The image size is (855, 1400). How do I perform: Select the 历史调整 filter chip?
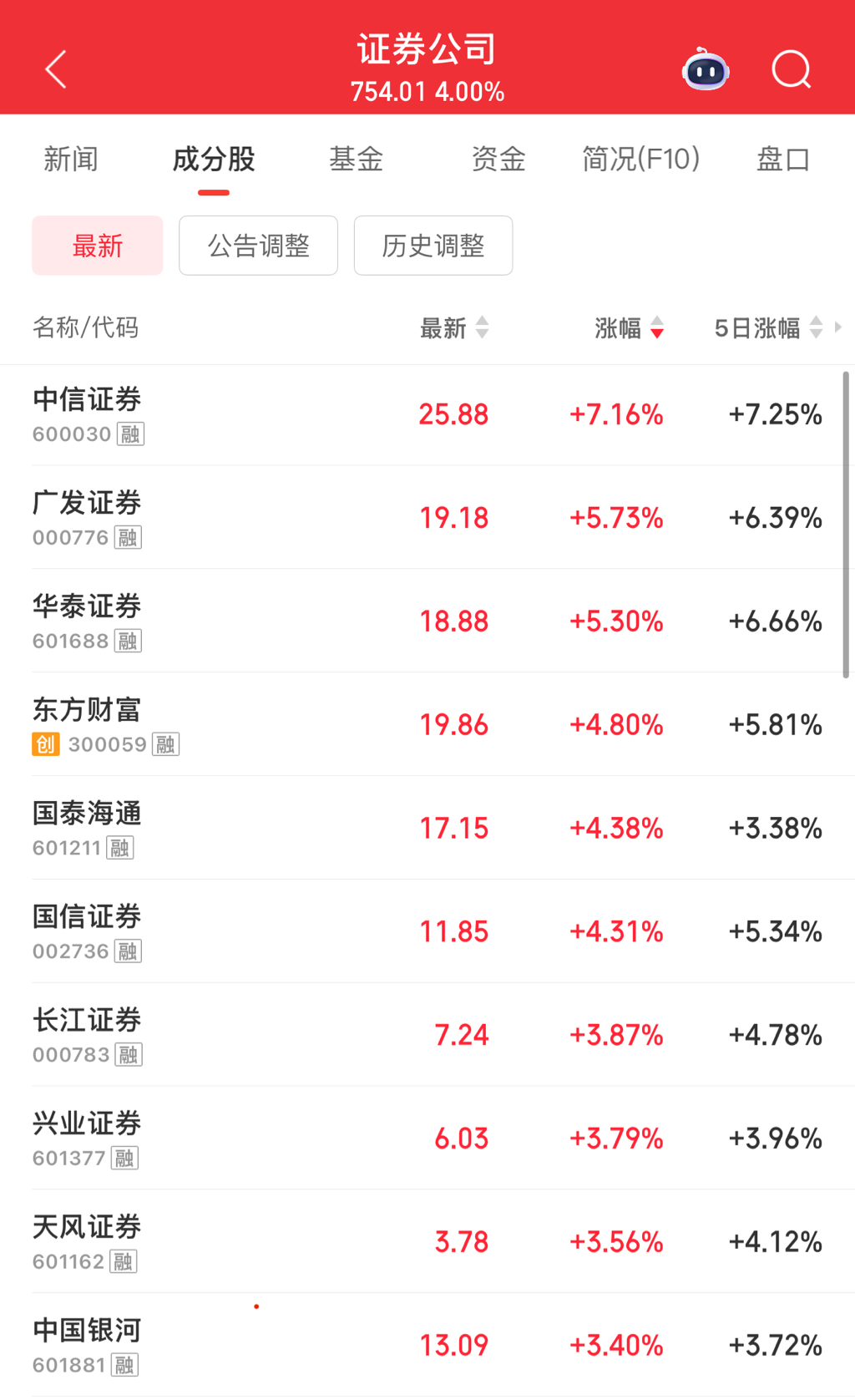coord(433,246)
